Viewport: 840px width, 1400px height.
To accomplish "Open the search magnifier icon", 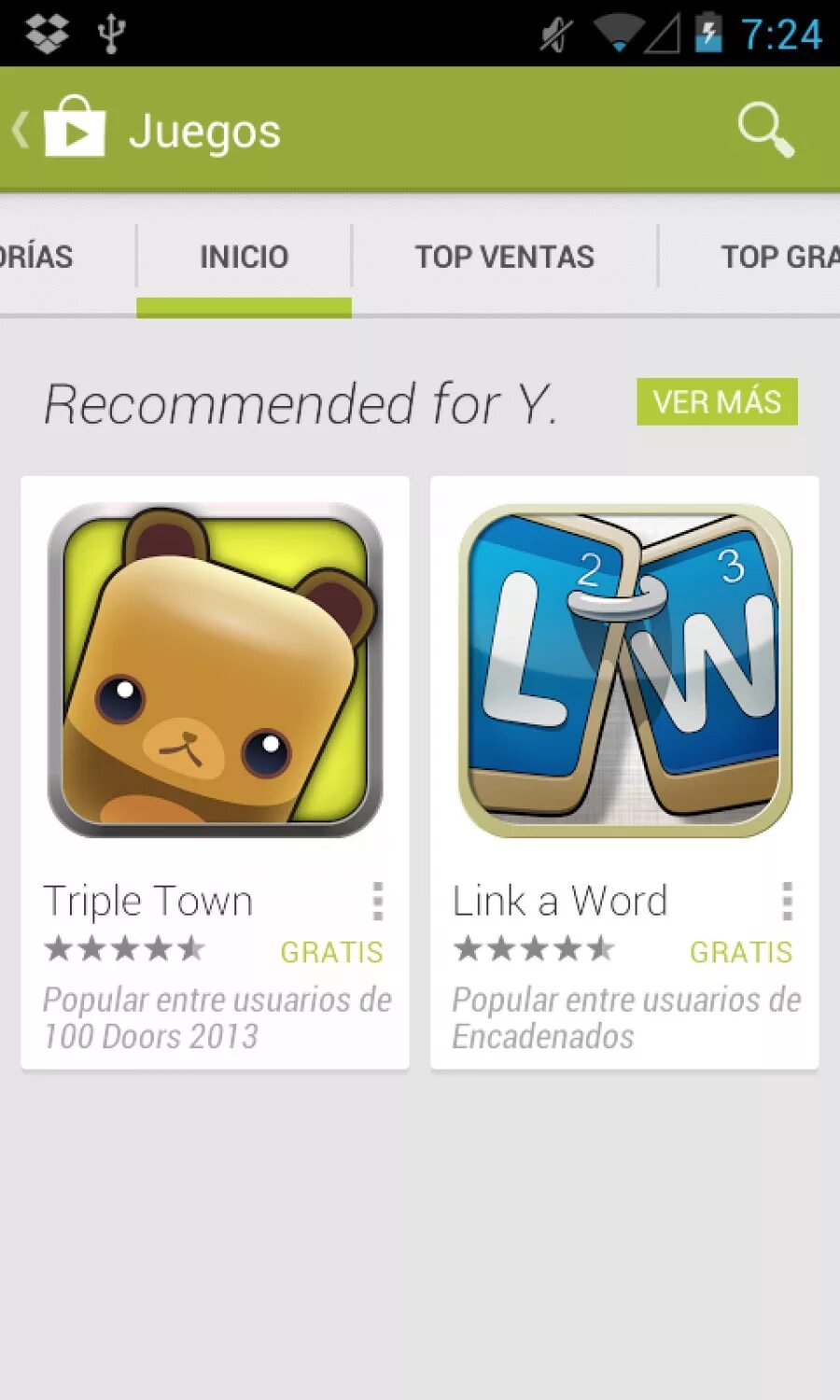I will [x=765, y=130].
